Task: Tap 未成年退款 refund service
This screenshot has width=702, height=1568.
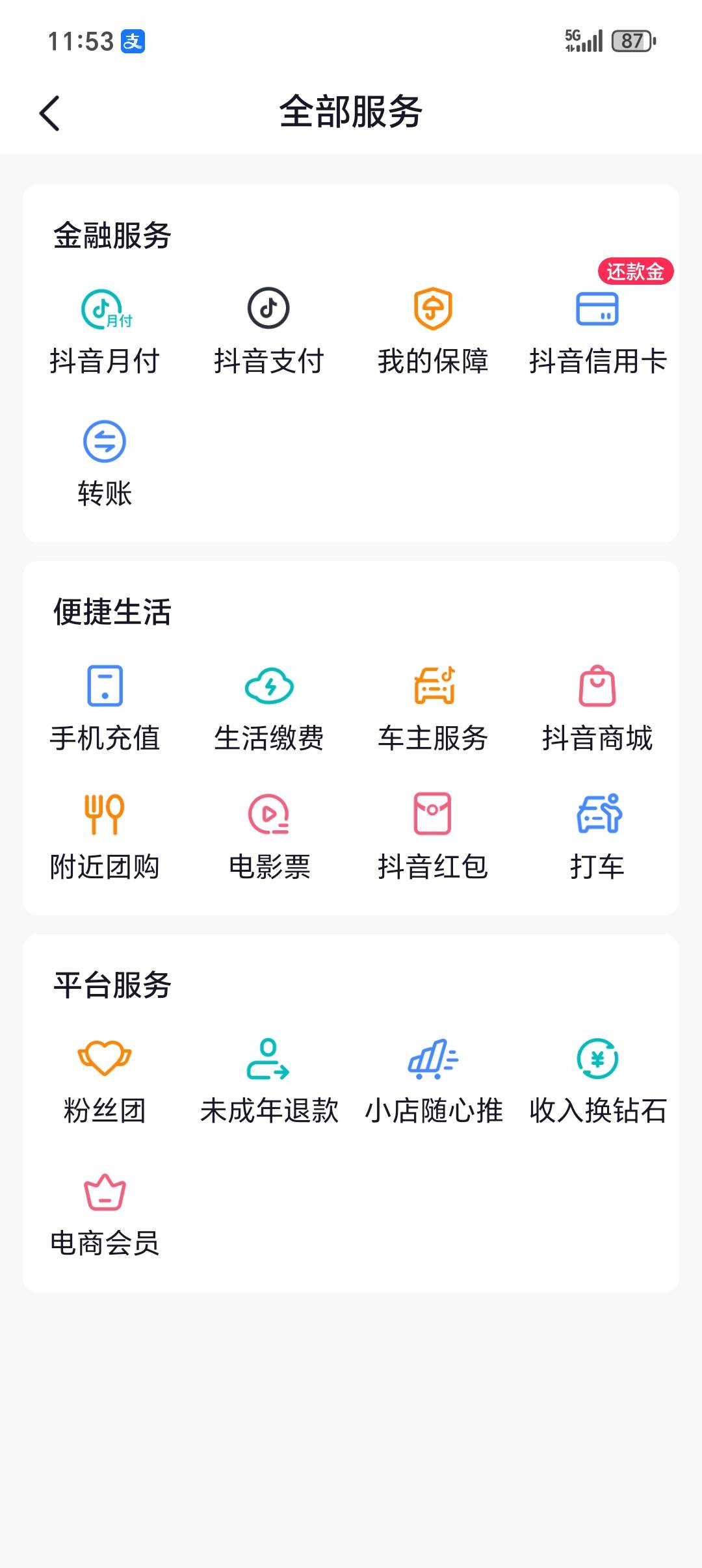Action: (x=269, y=1082)
